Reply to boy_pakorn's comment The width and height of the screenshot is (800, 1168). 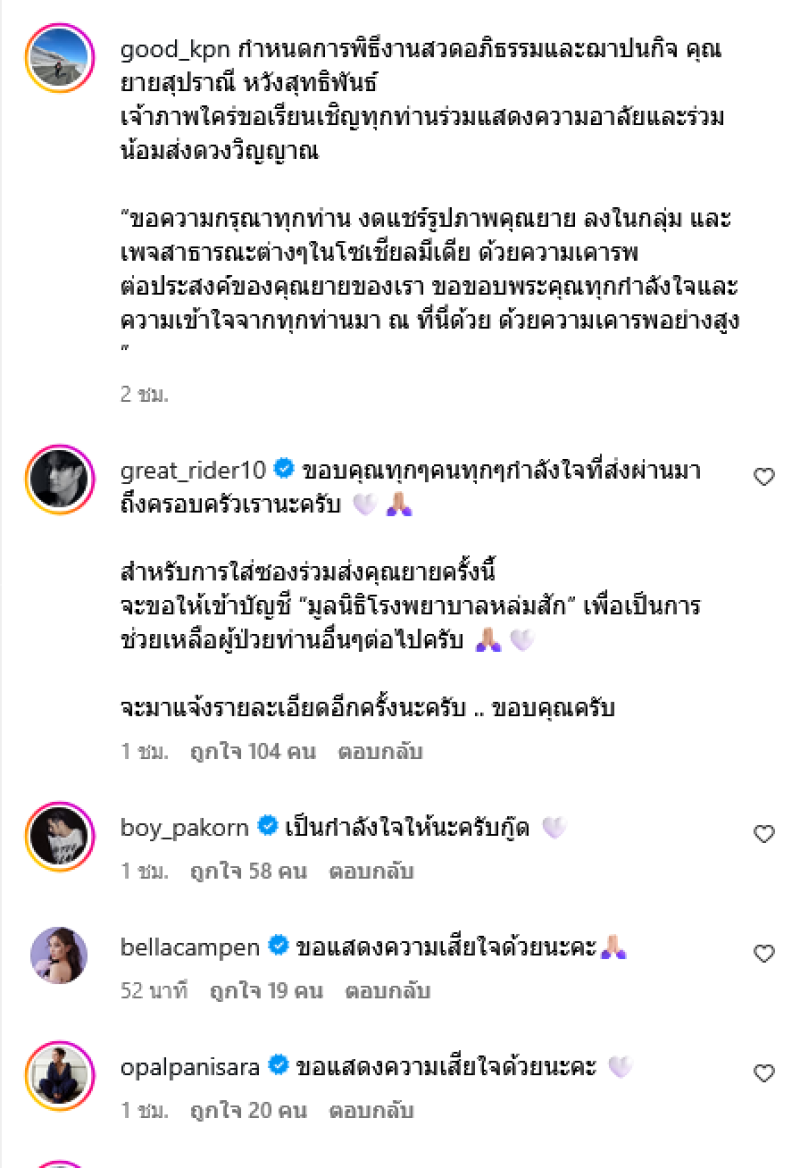click(372, 871)
